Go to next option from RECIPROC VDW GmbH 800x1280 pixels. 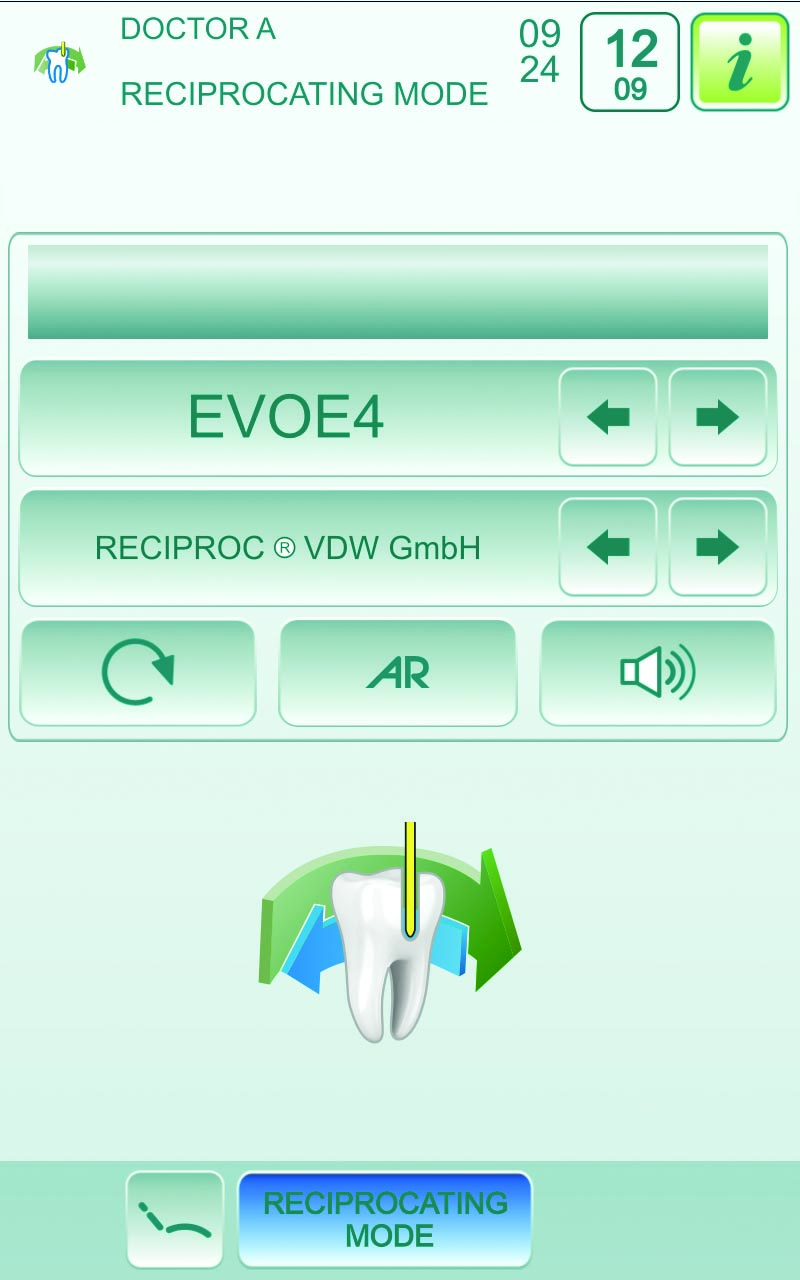coord(718,547)
